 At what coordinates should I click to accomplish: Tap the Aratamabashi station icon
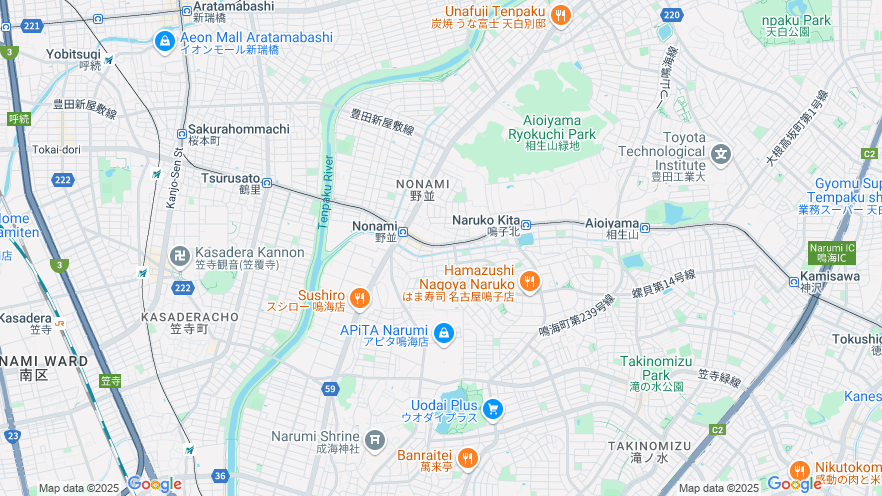pos(187,9)
